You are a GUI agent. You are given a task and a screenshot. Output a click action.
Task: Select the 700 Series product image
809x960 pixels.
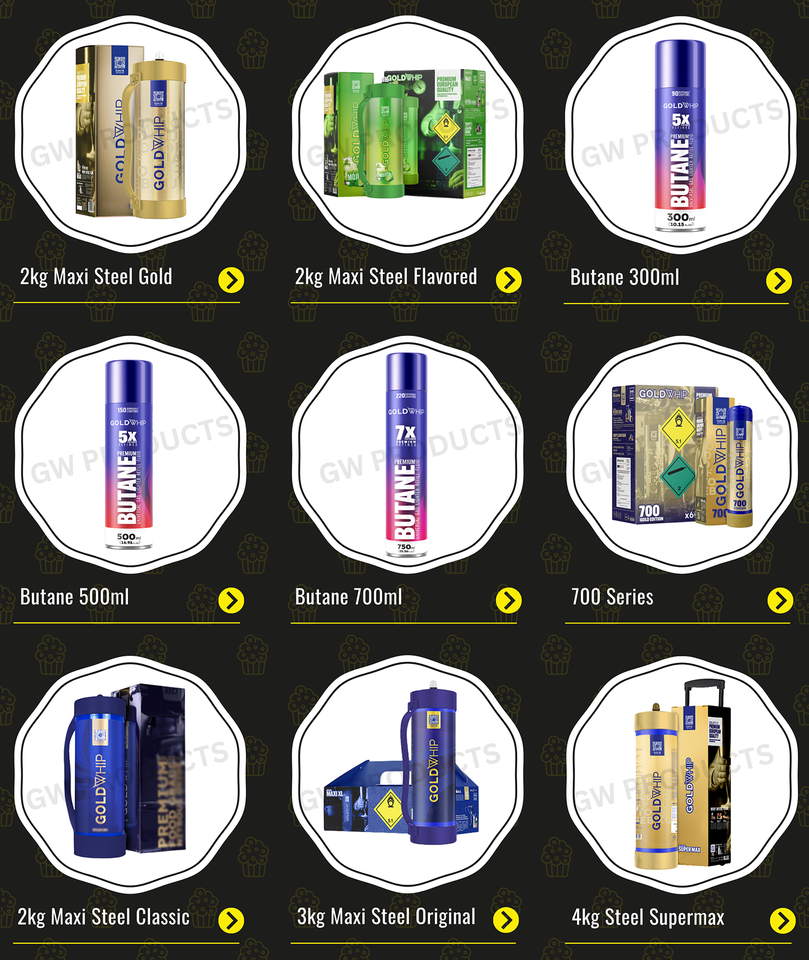pos(681,454)
